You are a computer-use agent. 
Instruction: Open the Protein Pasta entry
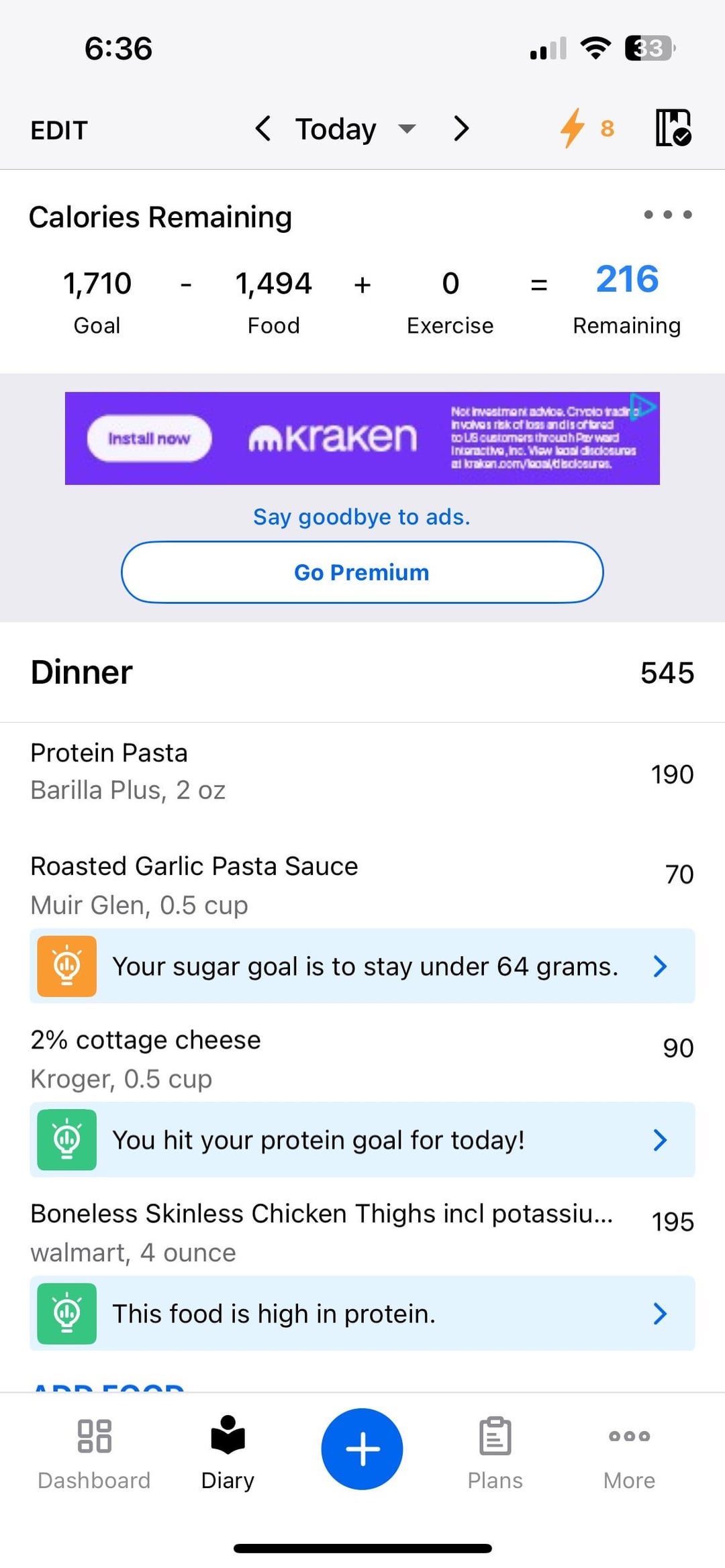point(362,772)
